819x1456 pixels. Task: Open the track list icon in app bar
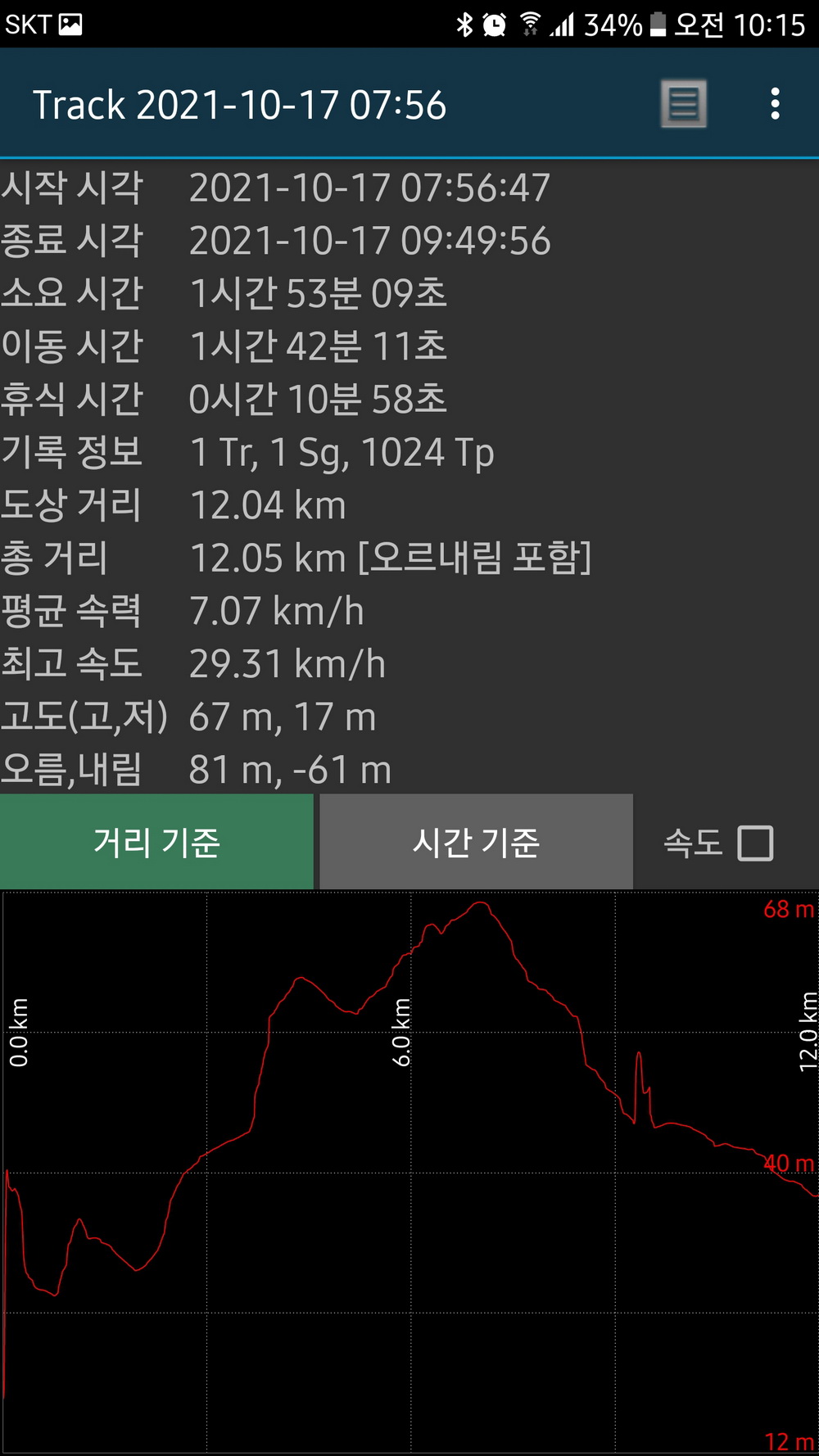coord(684,104)
